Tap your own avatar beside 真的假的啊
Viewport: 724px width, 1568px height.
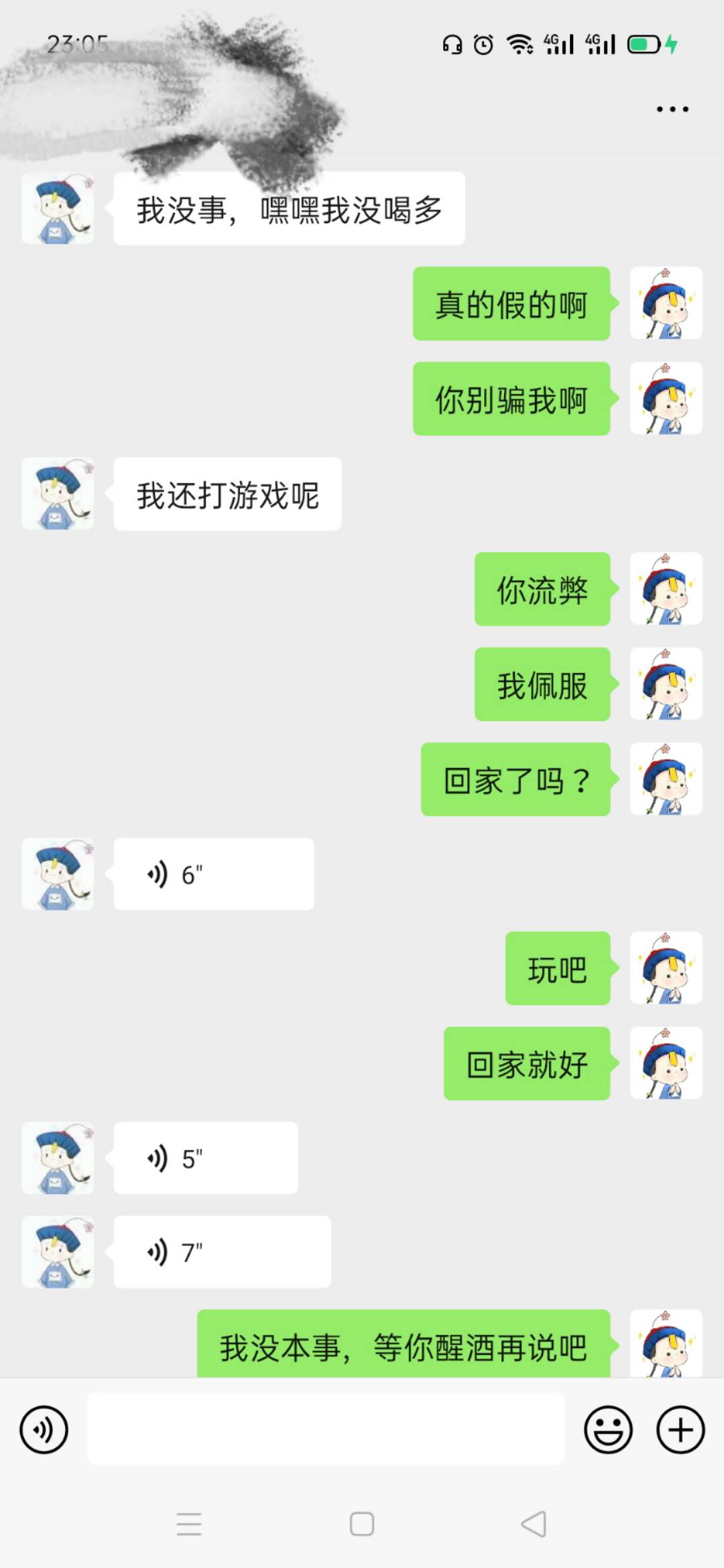(x=668, y=304)
